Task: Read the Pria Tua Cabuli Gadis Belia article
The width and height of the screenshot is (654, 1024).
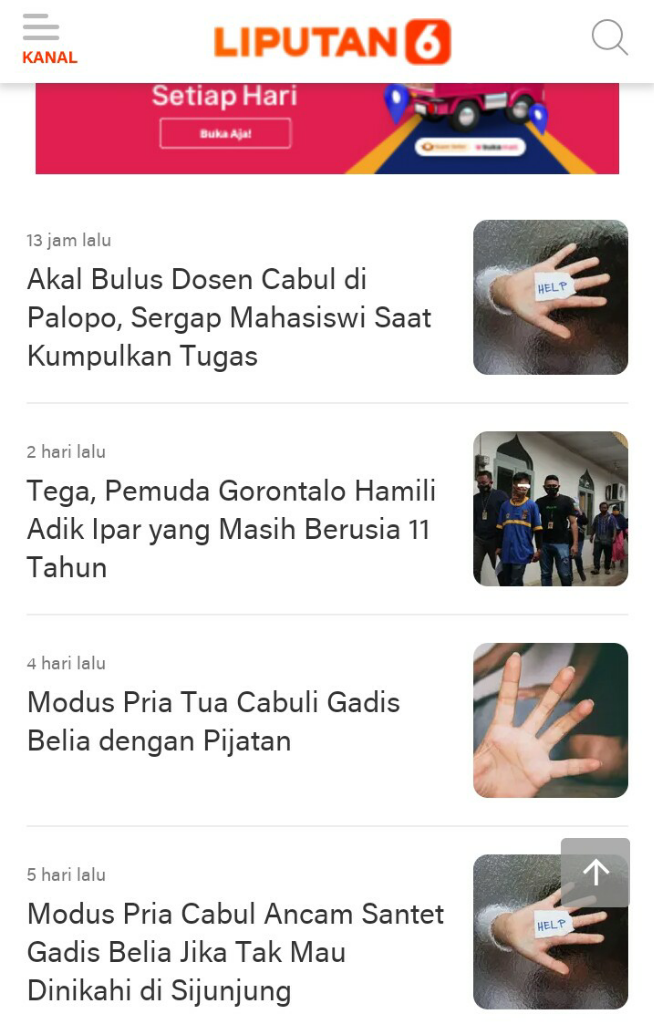Action: click(x=213, y=721)
